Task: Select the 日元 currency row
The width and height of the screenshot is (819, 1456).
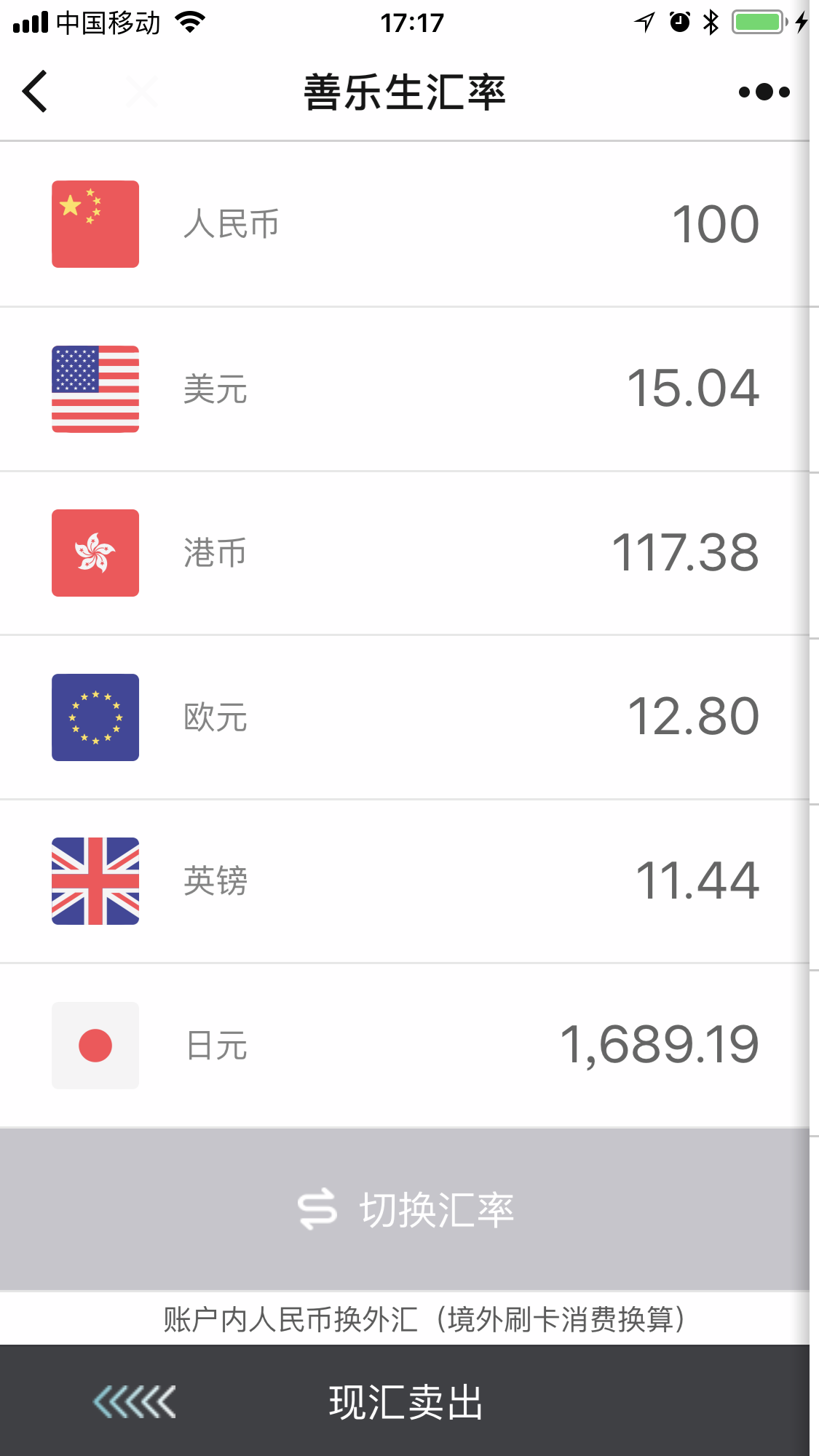Action: (405, 1046)
